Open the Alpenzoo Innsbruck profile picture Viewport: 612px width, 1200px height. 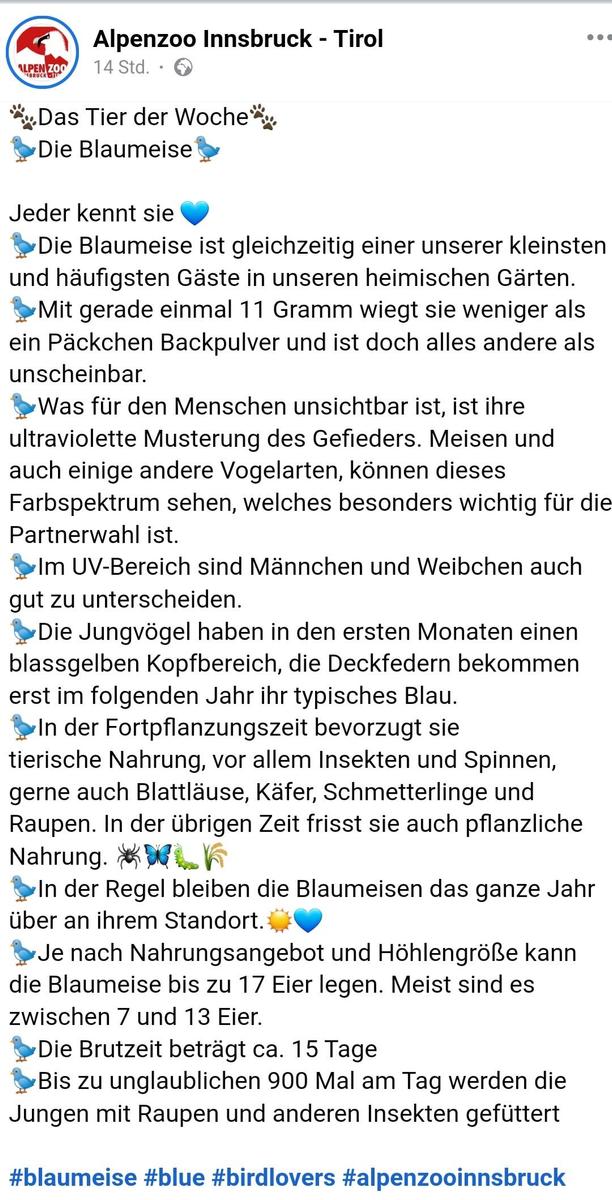click(x=42, y=52)
